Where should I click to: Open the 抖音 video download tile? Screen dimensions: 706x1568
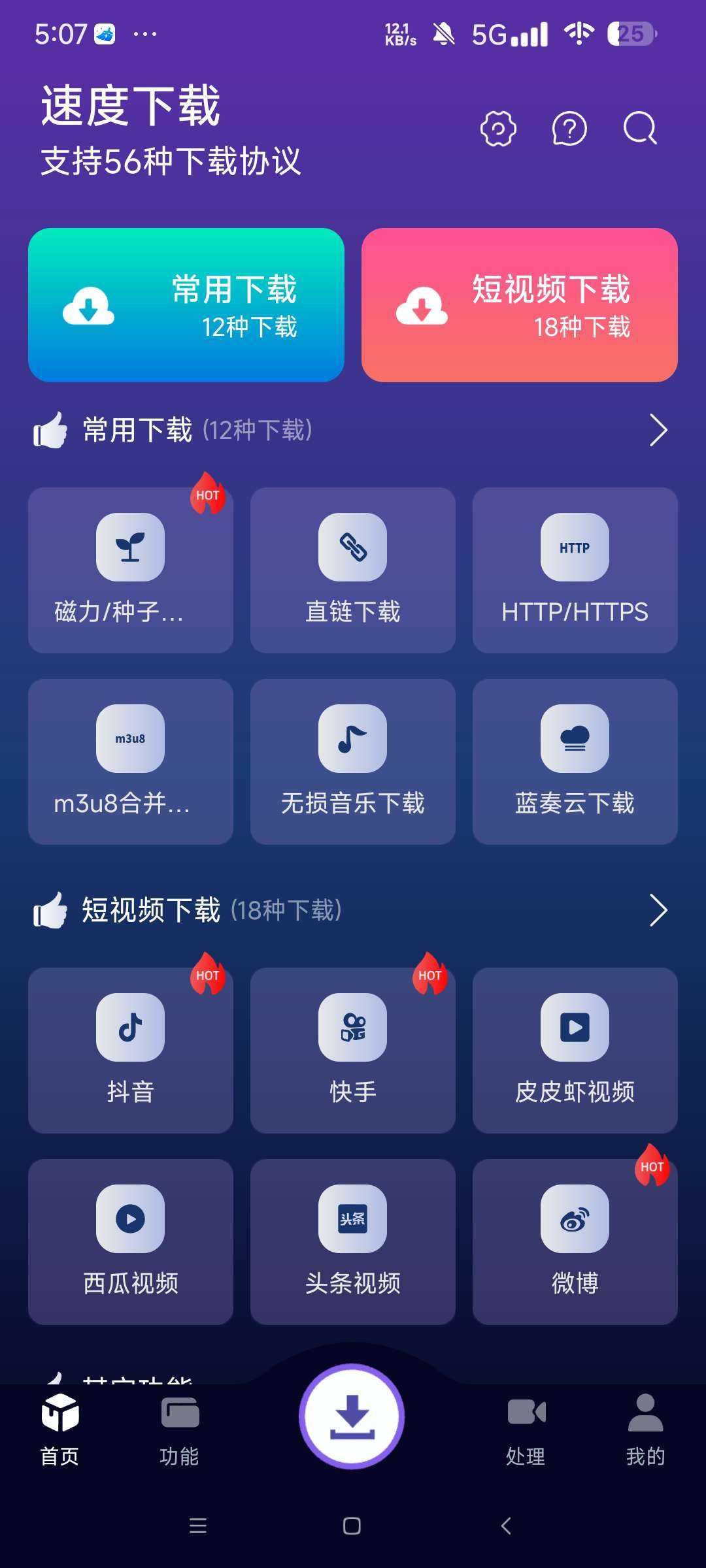(x=131, y=1050)
